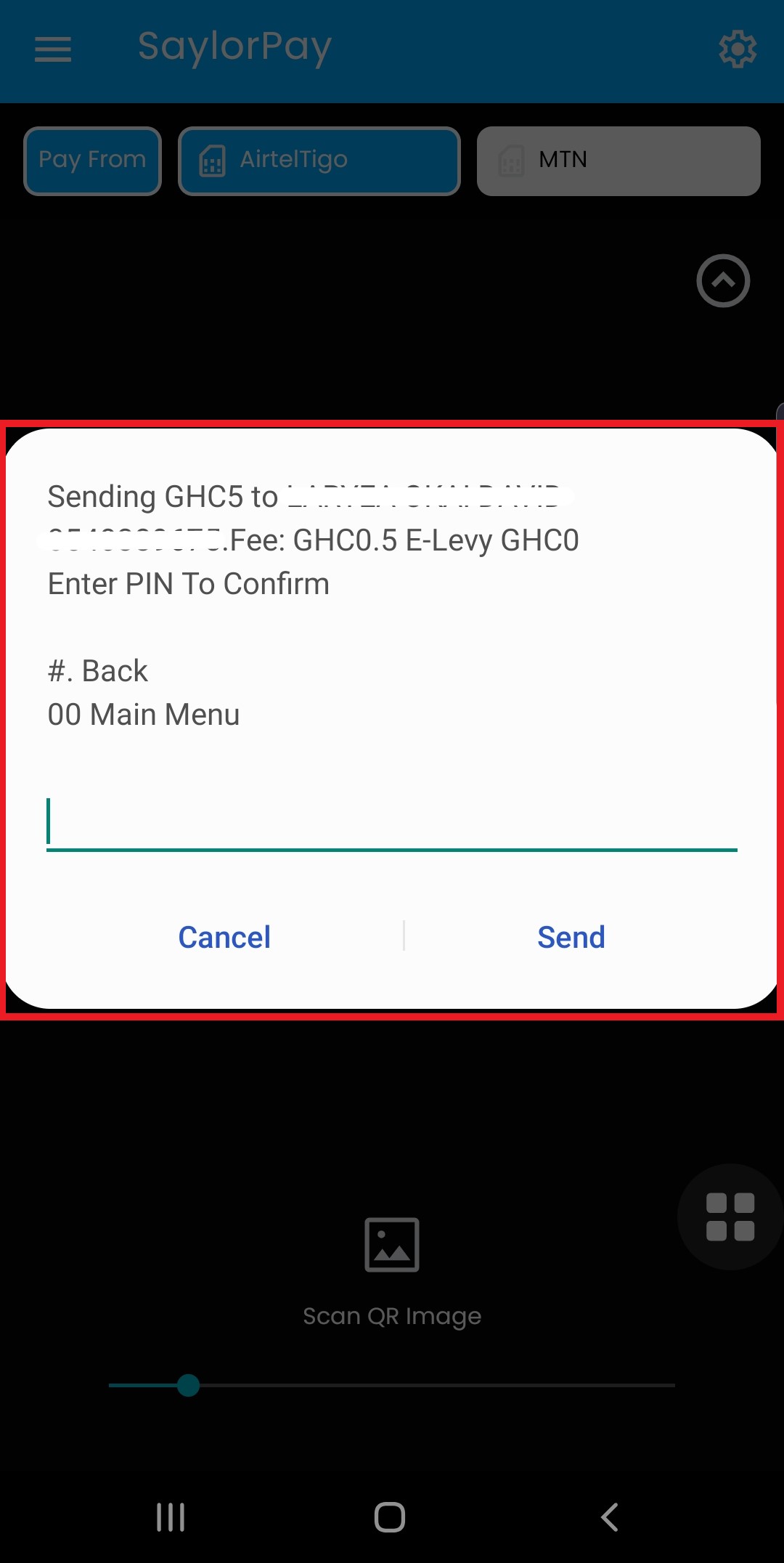
Task: Open the grid floating button
Action: point(730,1217)
